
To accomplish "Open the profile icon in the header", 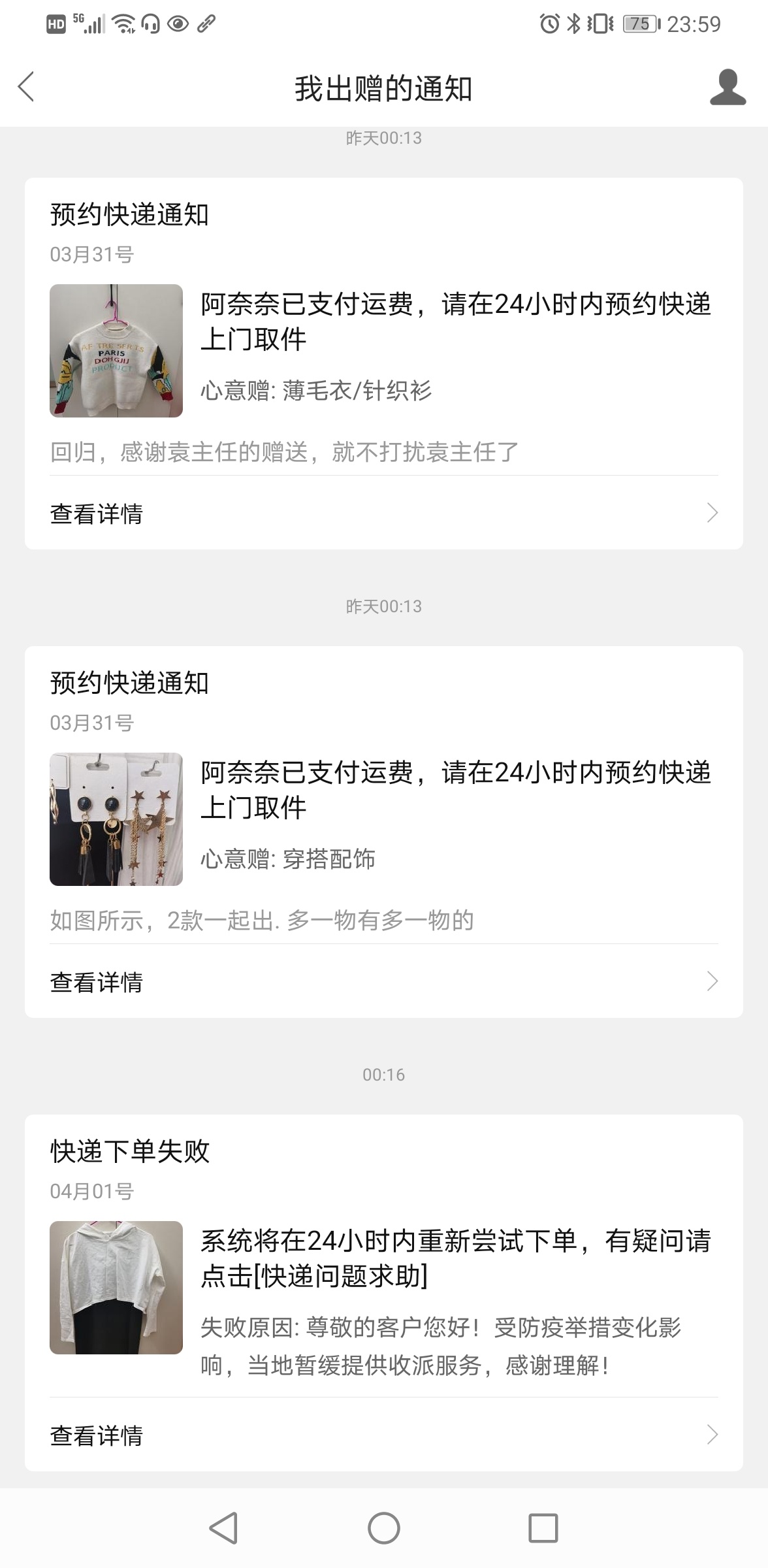I will 728,87.
